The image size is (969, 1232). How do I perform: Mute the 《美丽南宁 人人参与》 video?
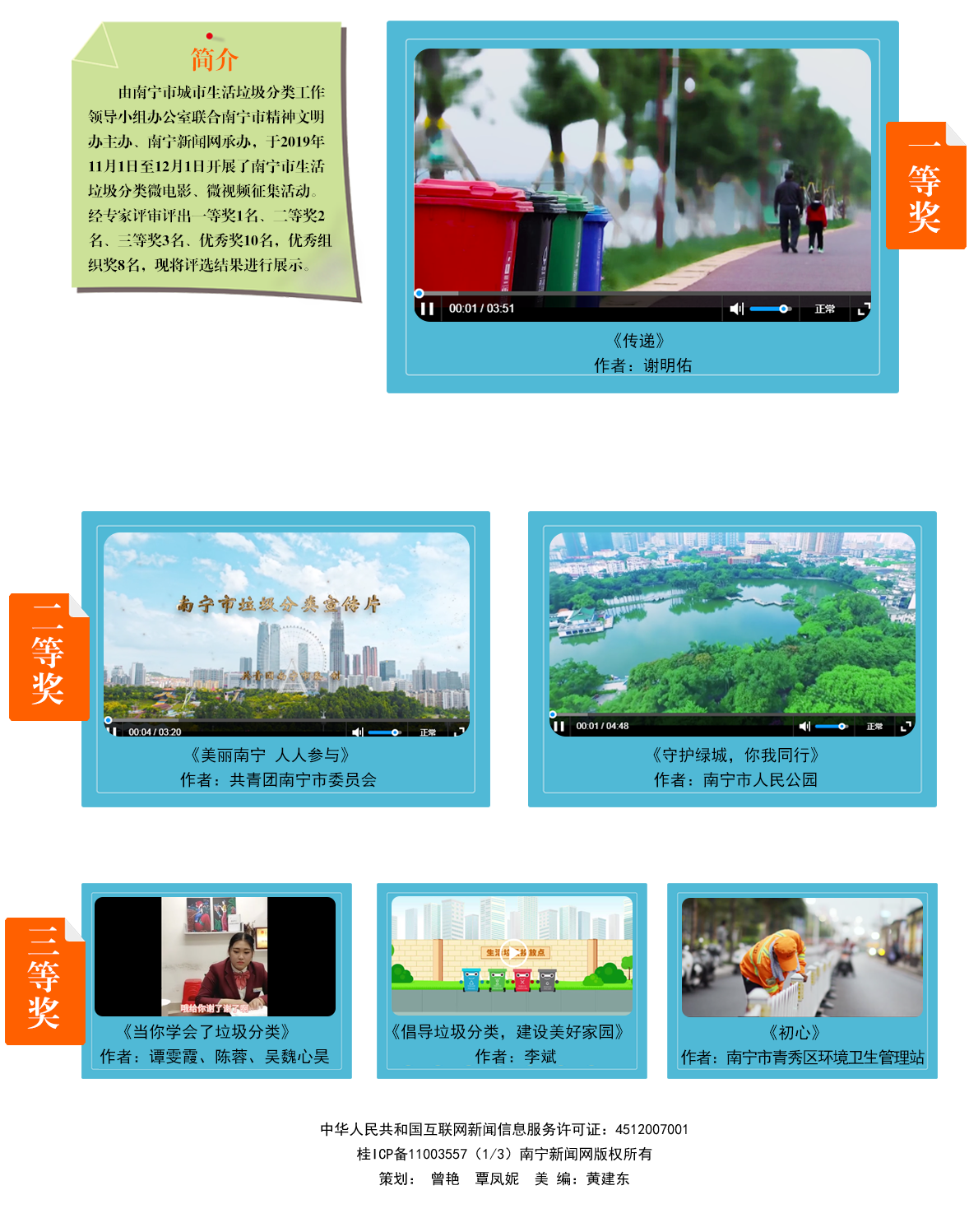(x=357, y=732)
